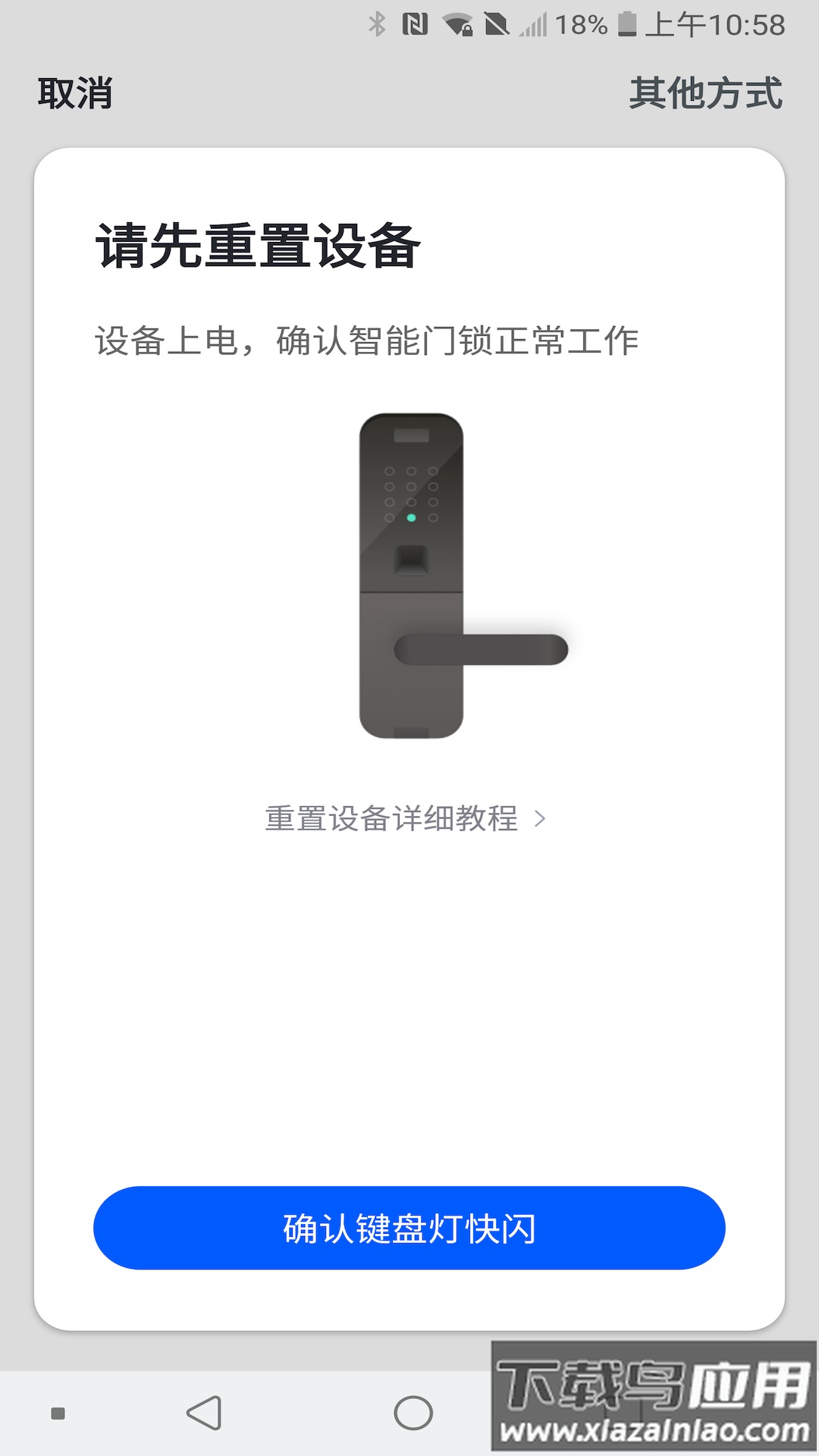Screen dimensions: 819x1456
Task: Open 重置设备详细教程 tutorial
Action: click(x=391, y=817)
